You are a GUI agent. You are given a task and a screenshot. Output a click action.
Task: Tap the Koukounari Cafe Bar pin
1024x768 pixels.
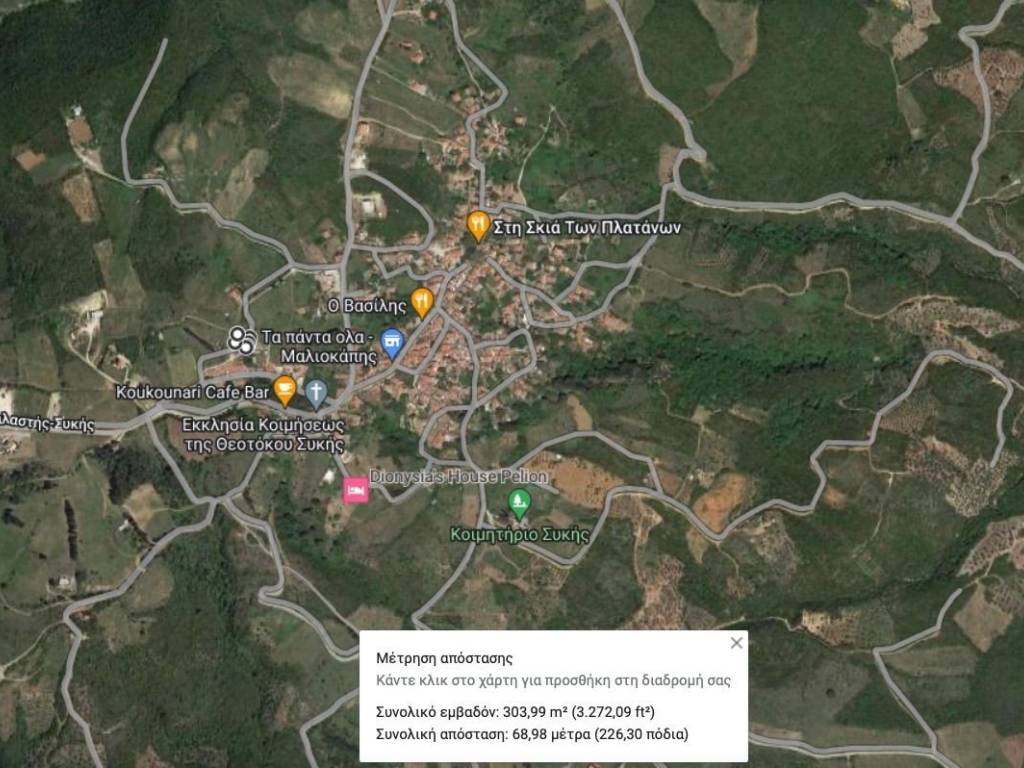(285, 389)
